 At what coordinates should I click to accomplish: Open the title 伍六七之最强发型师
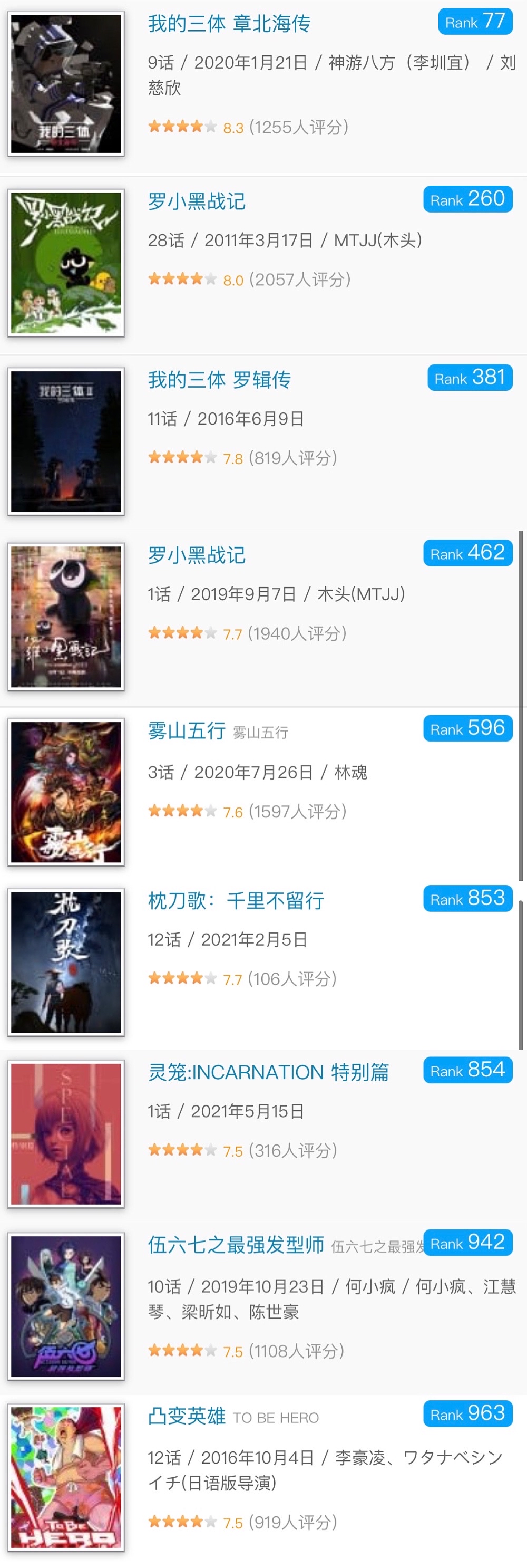pyautogui.click(x=236, y=1245)
